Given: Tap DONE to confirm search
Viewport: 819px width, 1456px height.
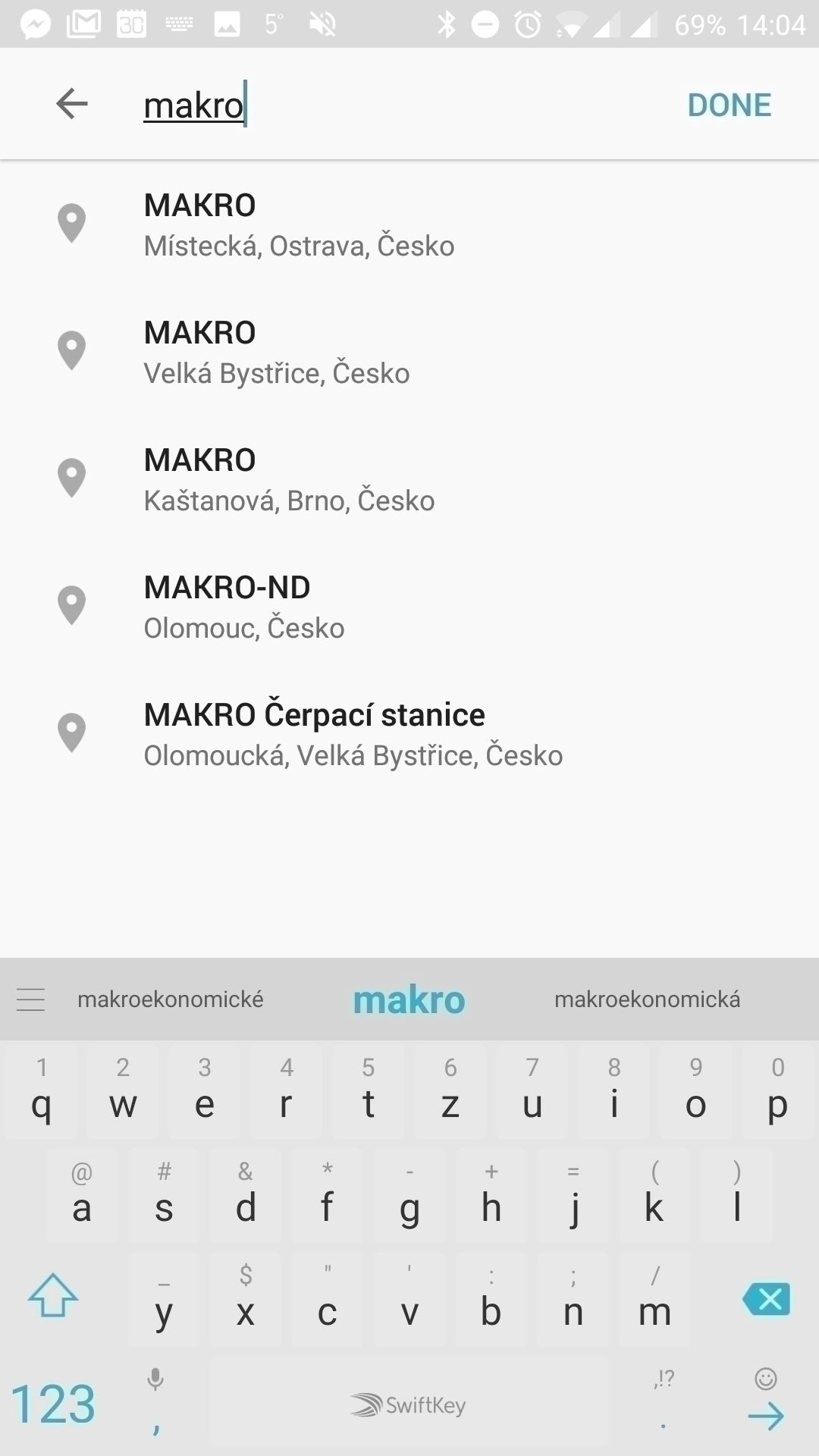Looking at the screenshot, I should 729,105.
